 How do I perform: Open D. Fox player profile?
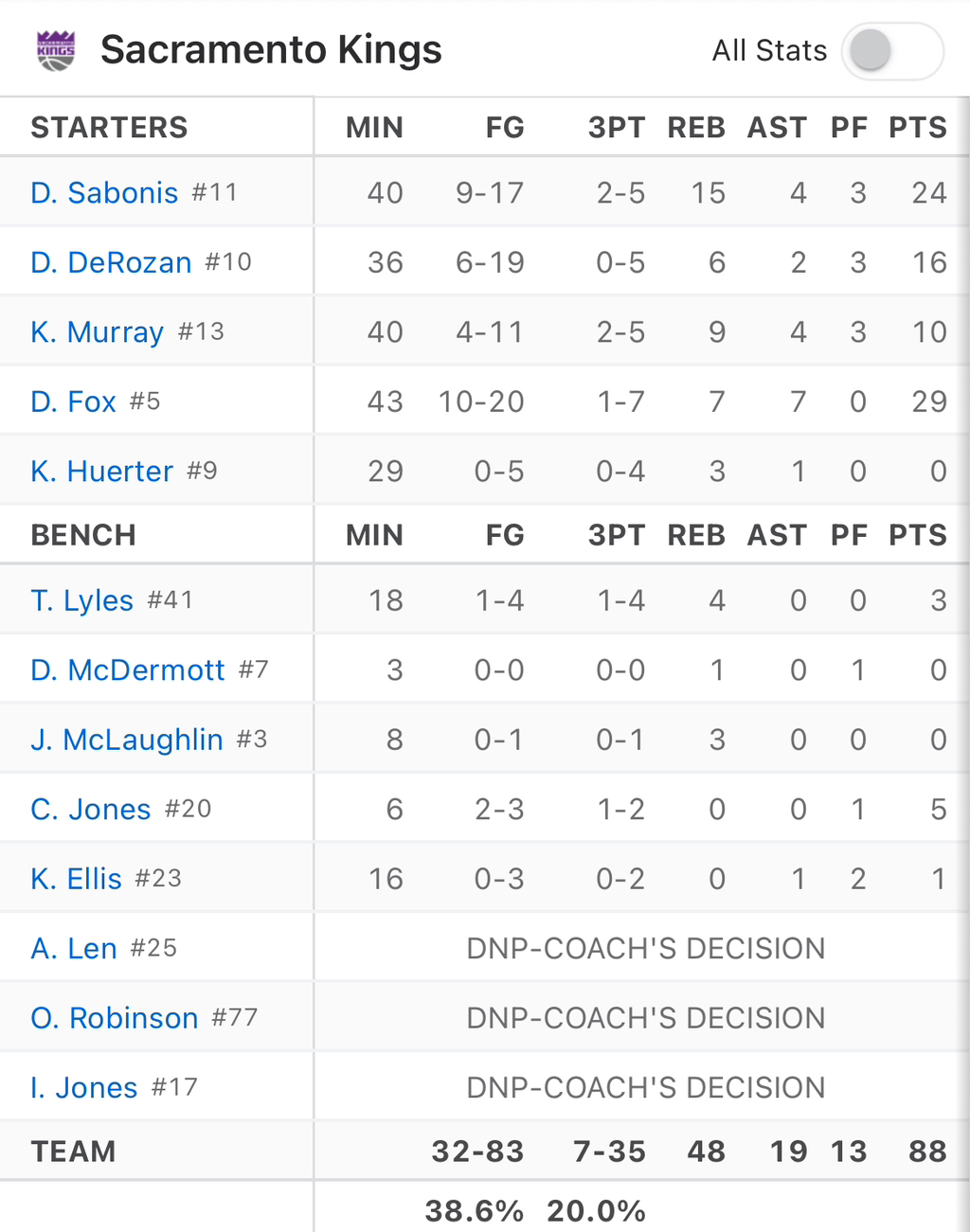(x=73, y=402)
